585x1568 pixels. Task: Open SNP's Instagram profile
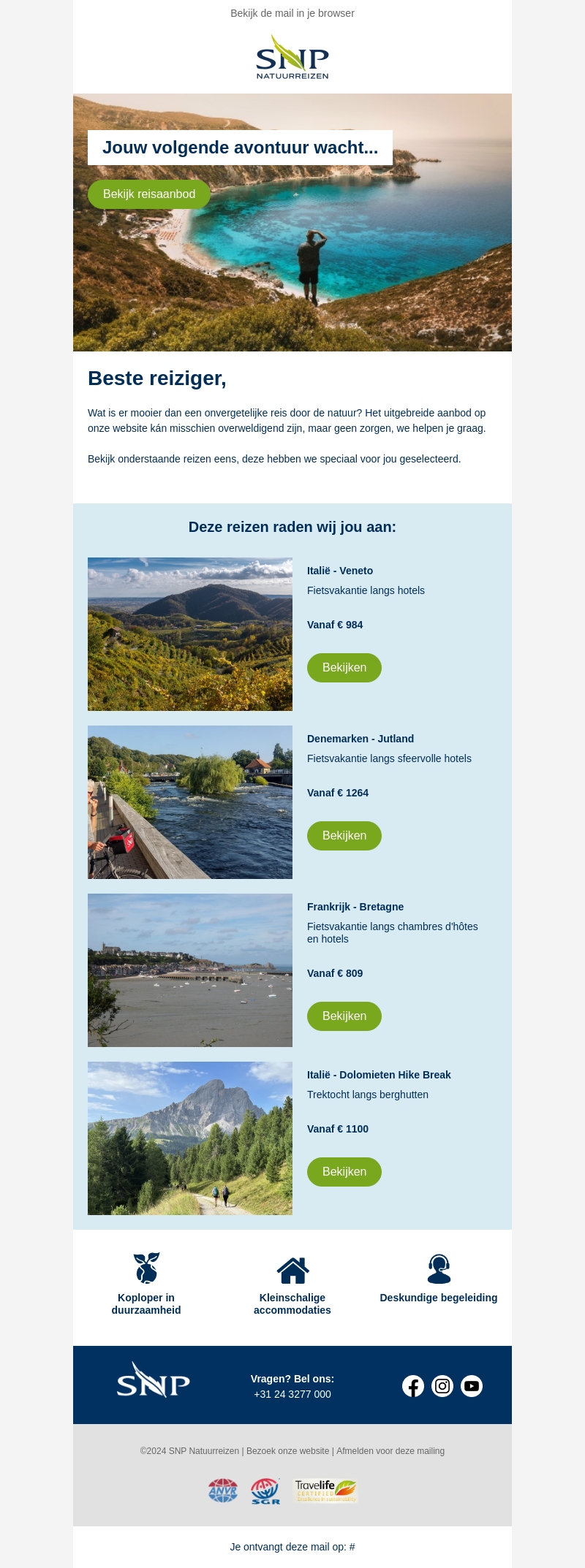(442, 1386)
